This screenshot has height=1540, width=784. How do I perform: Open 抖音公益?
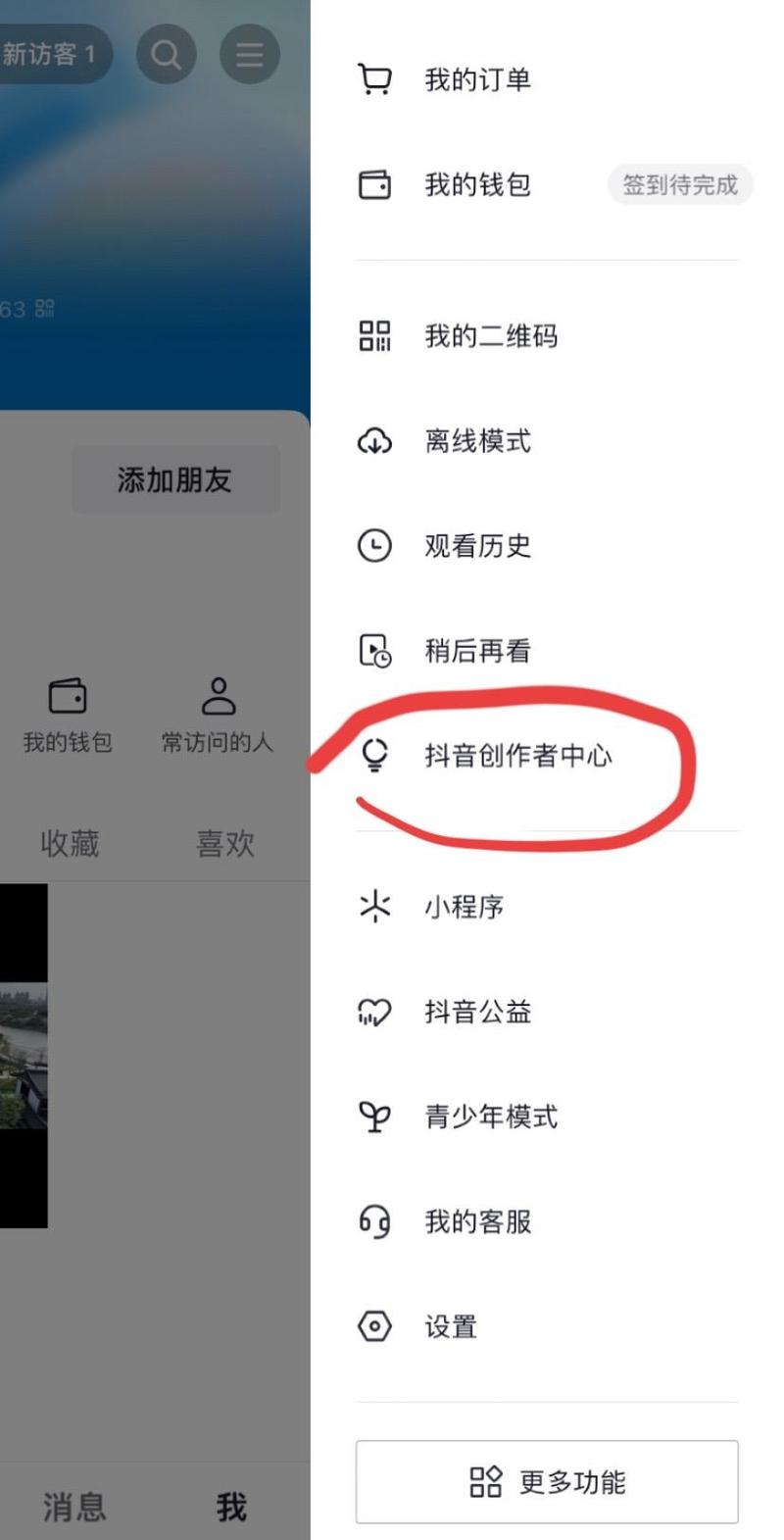pos(477,1012)
